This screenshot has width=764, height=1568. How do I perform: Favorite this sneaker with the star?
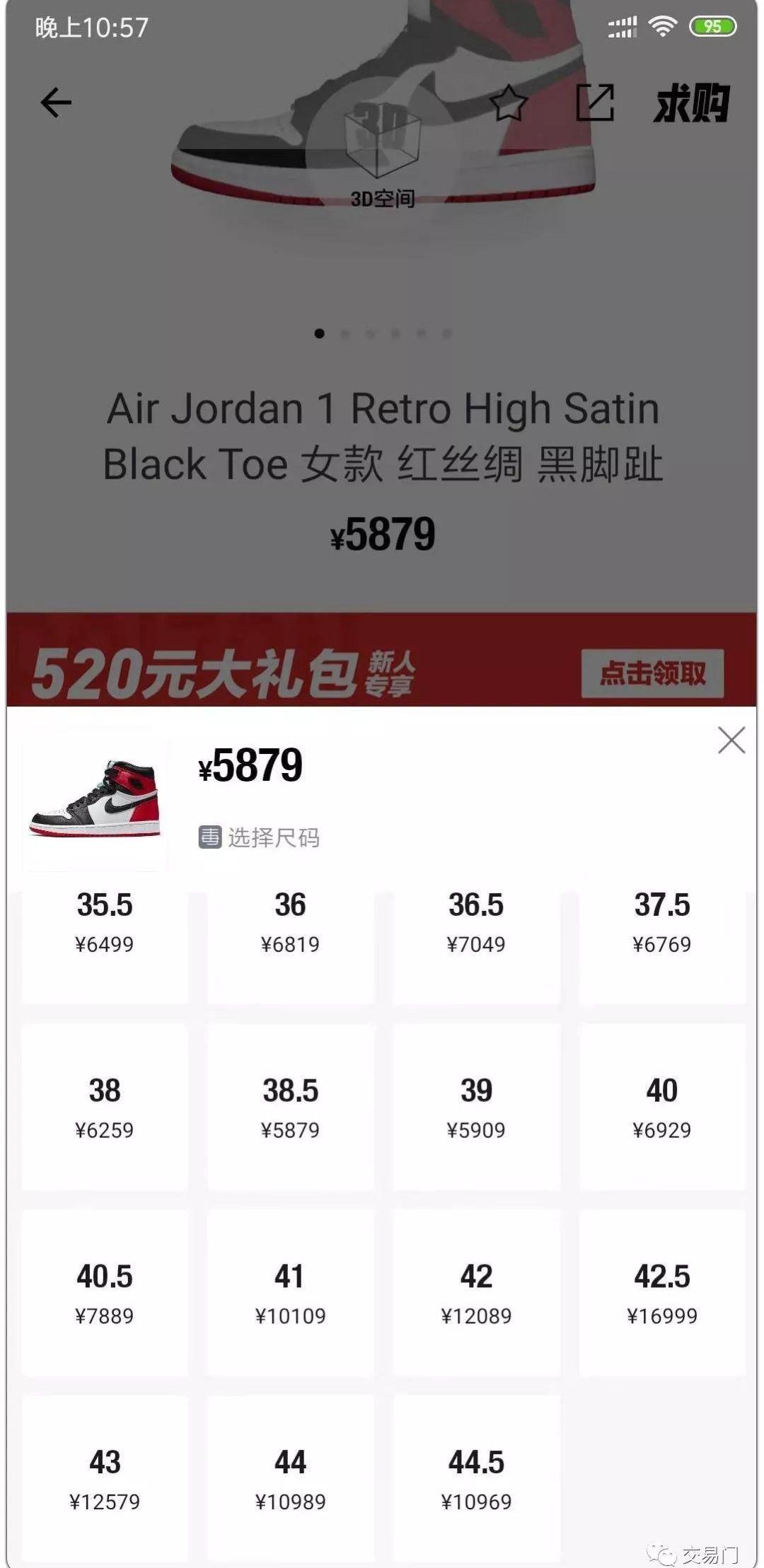coord(508,103)
